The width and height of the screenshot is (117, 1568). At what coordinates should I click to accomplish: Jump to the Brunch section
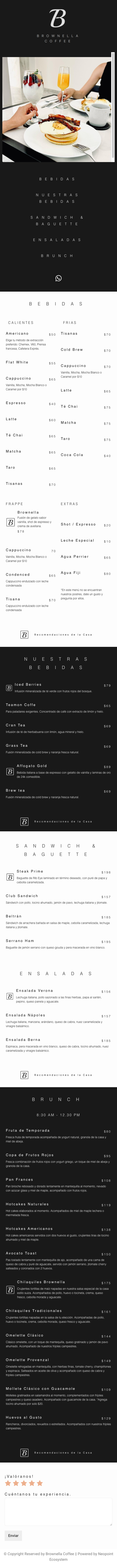[58, 256]
